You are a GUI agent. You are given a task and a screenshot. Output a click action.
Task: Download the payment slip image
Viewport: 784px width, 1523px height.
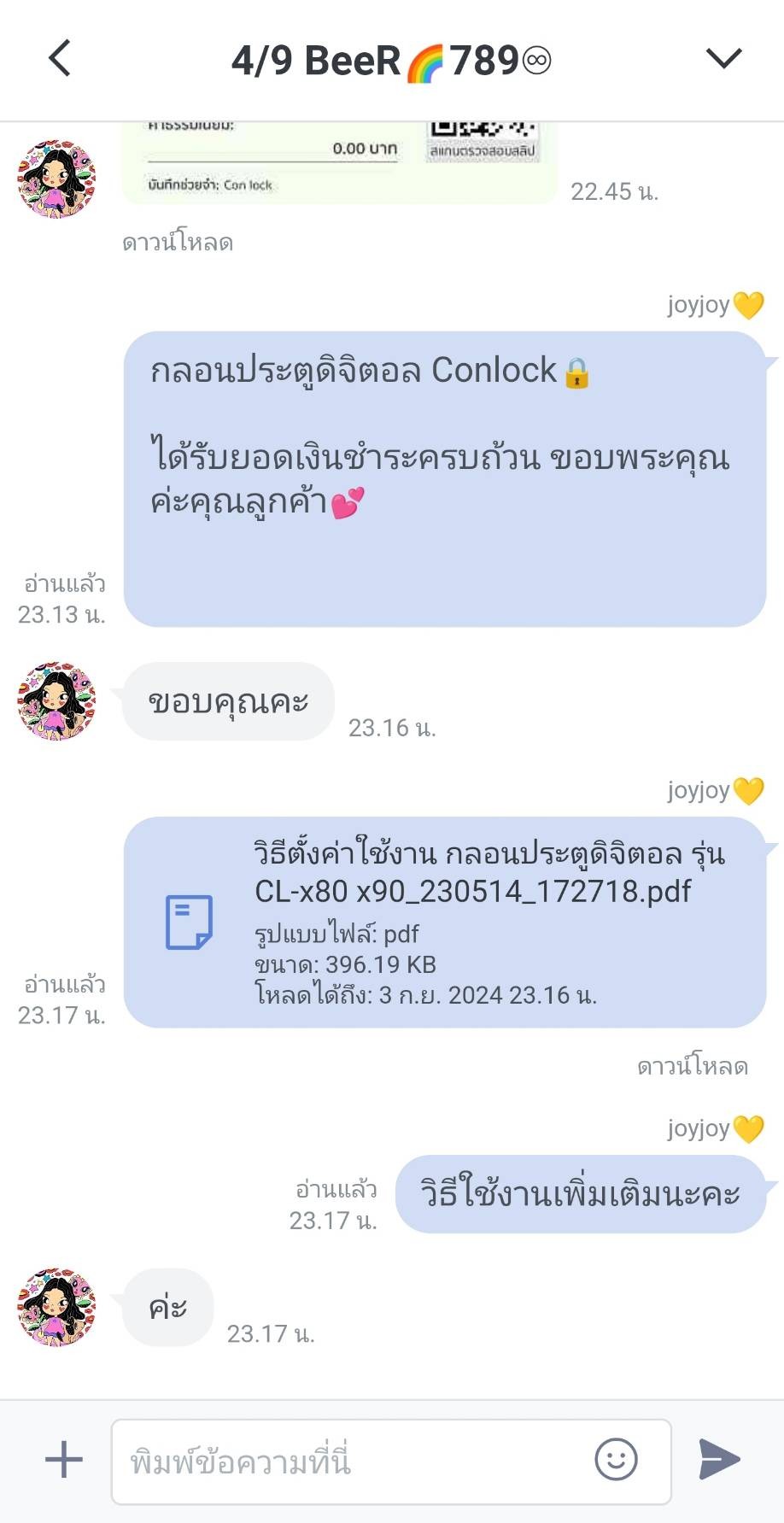pyautogui.click(x=178, y=243)
